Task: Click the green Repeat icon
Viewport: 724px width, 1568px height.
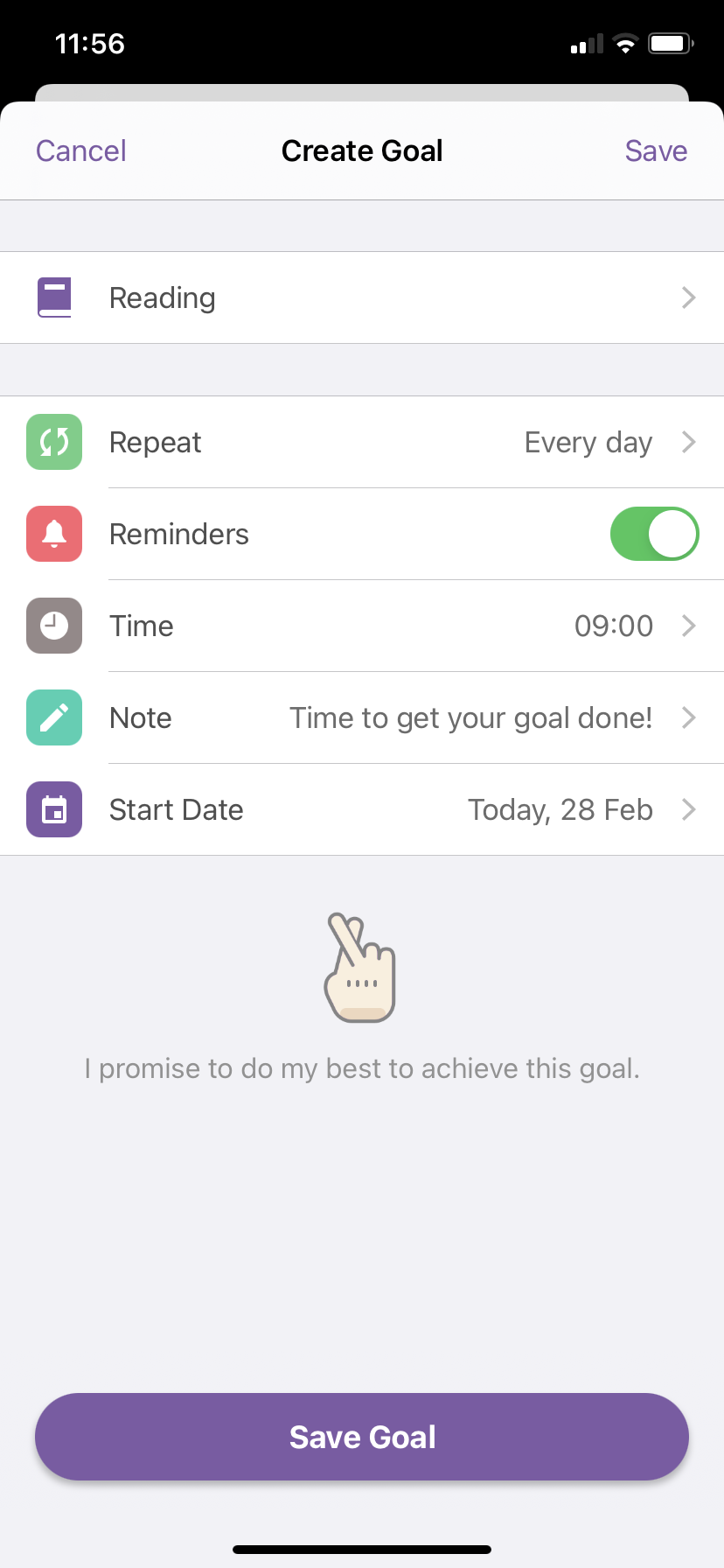Action: click(x=54, y=442)
